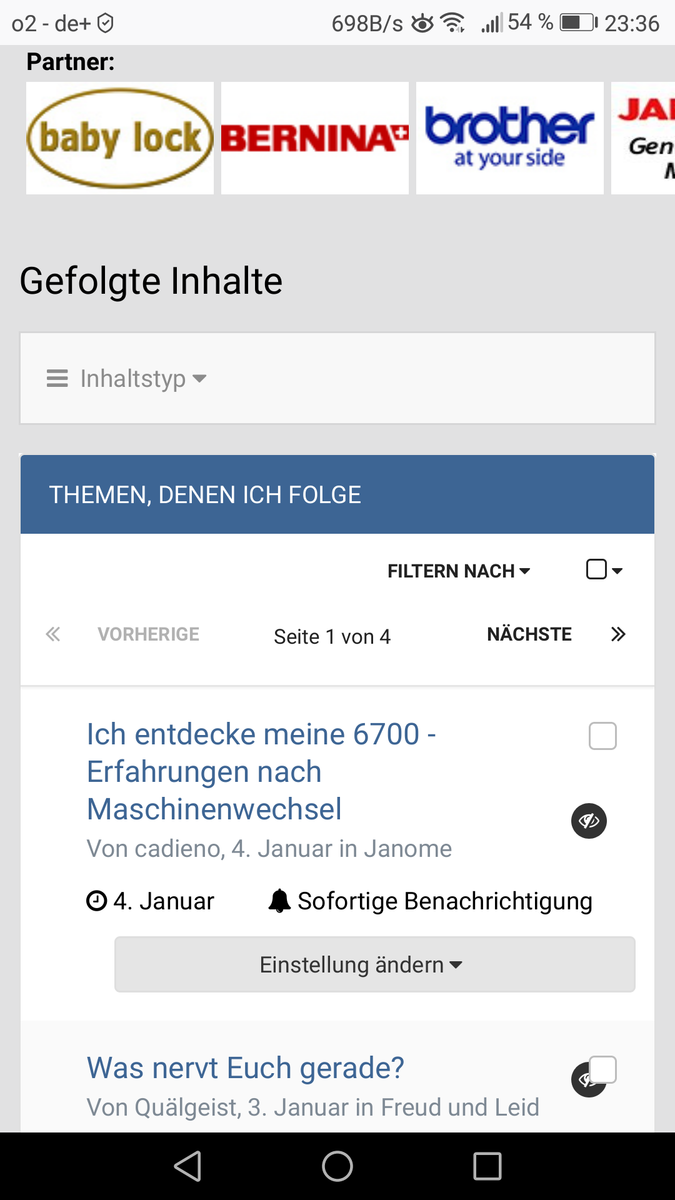The width and height of the screenshot is (675, 1200).
Task: Select checkbox for 'Ich entdecke meine 6700'
Action: click(x=603, y=736)
